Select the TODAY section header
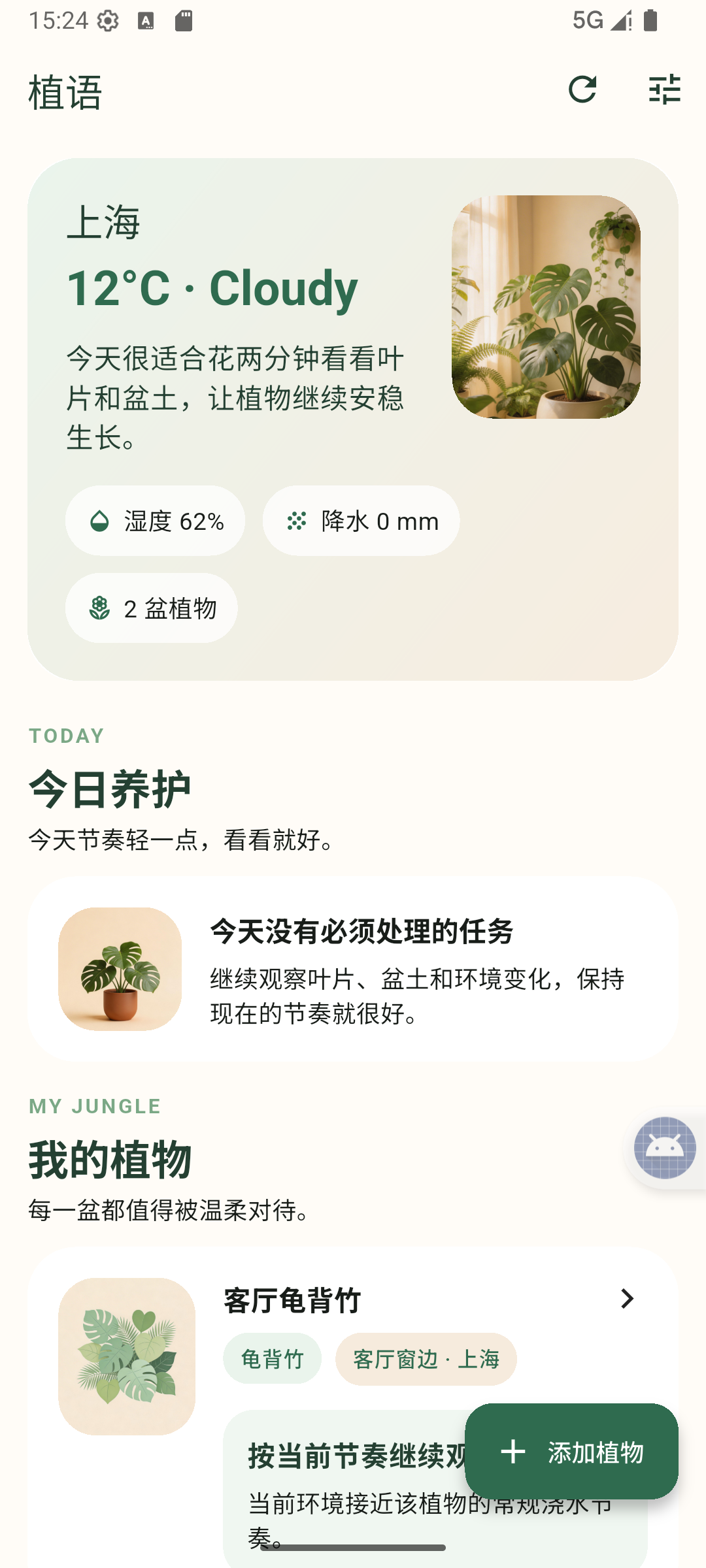Viewport: 706px width, 1568px height. 66,735
